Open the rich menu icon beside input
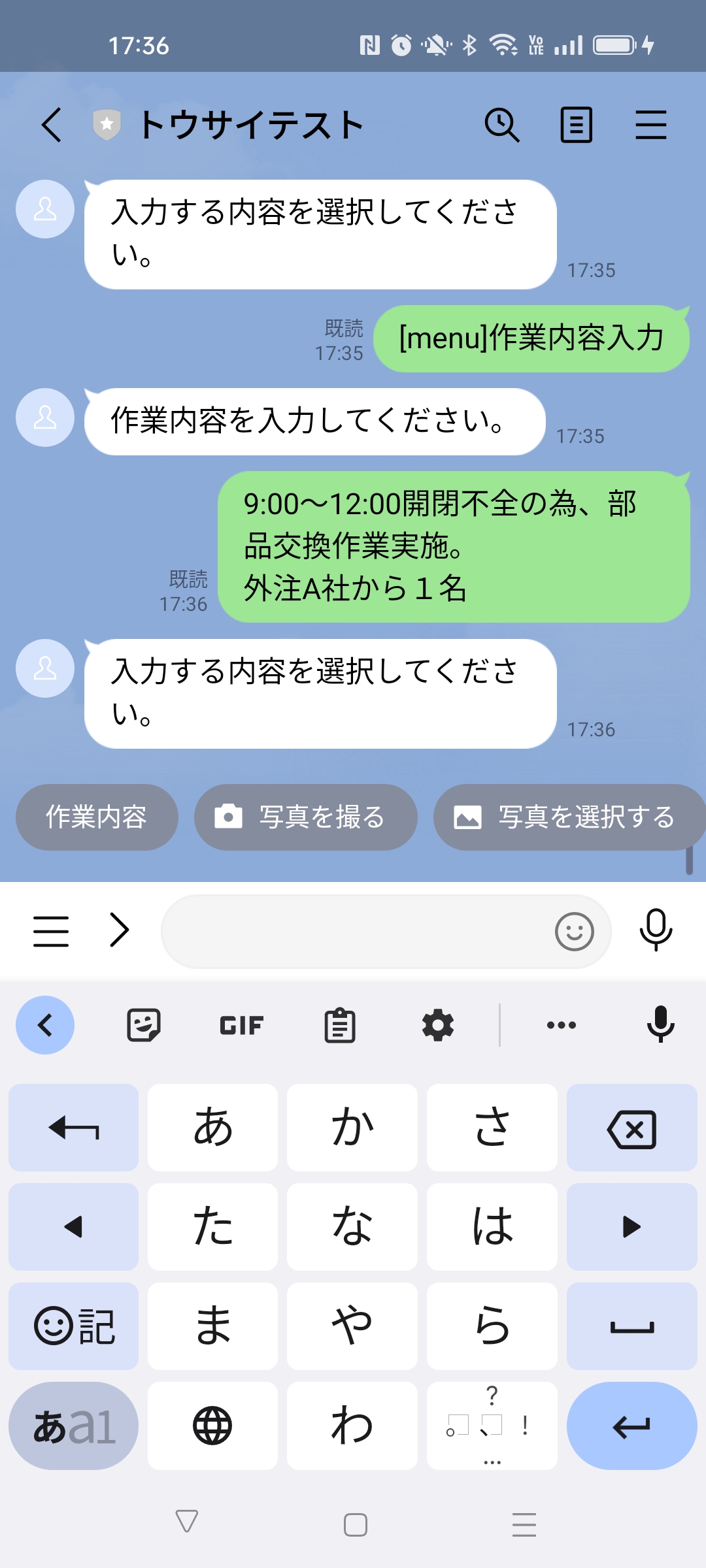This screenshot has width=706, height=1568. coord(51,930)
